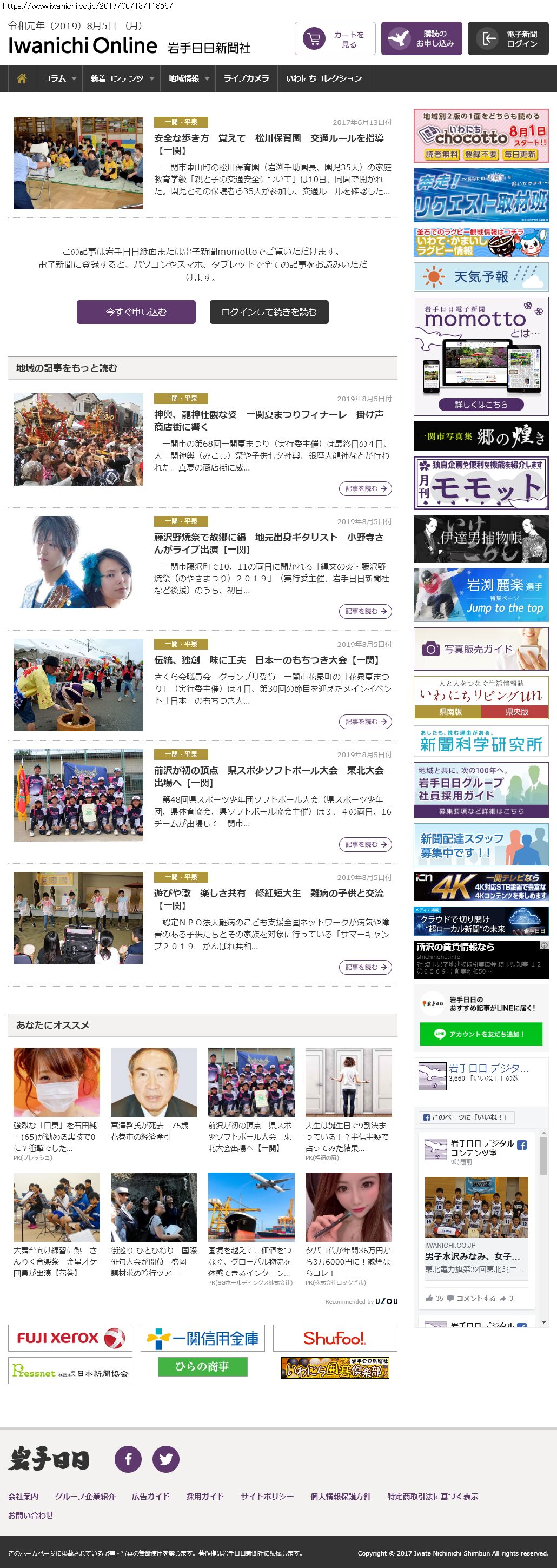This screenshot has width=557, height=1568.
Task: Open the 日本一のもちつき大会 article thumbnail
Action: click(x=78, y=685)
